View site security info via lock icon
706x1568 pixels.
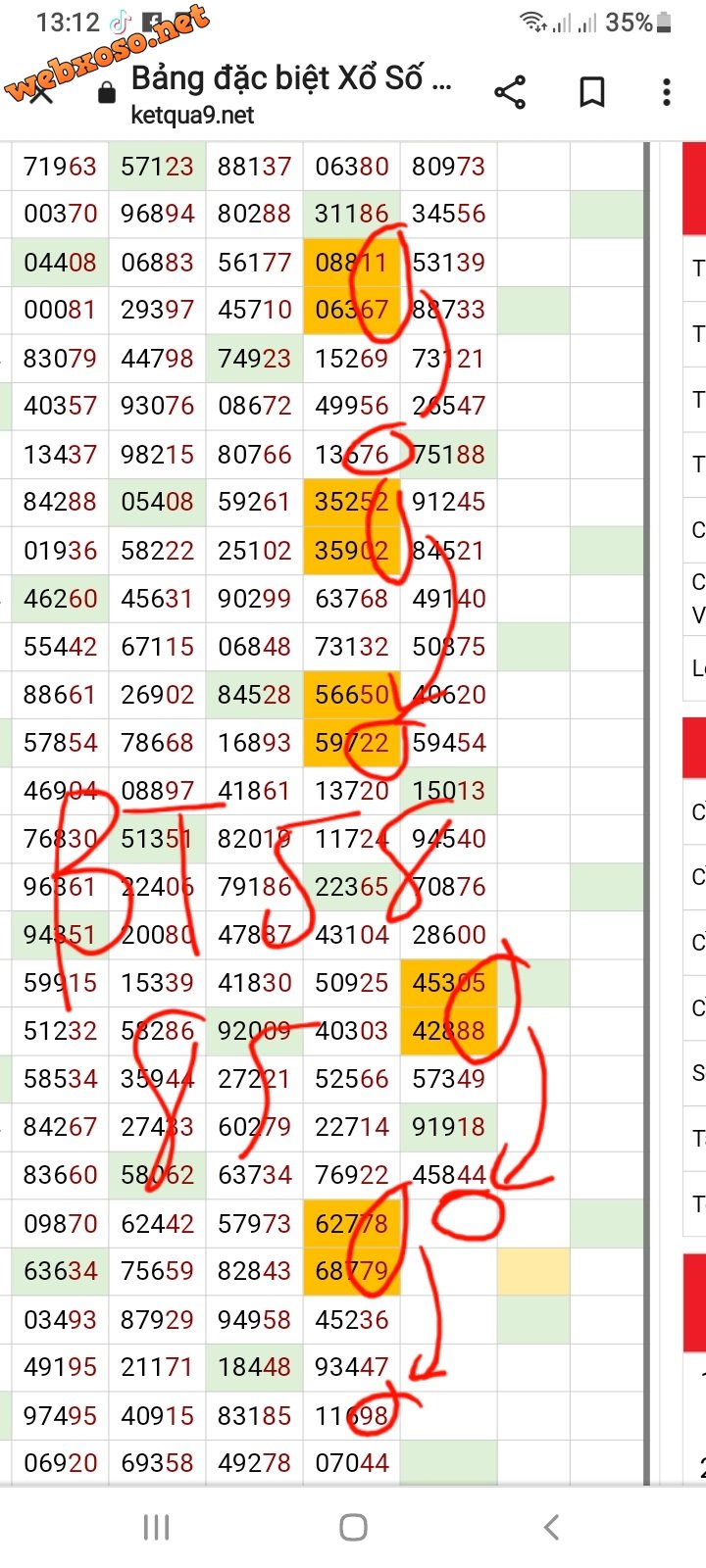(x=108, y=93)
